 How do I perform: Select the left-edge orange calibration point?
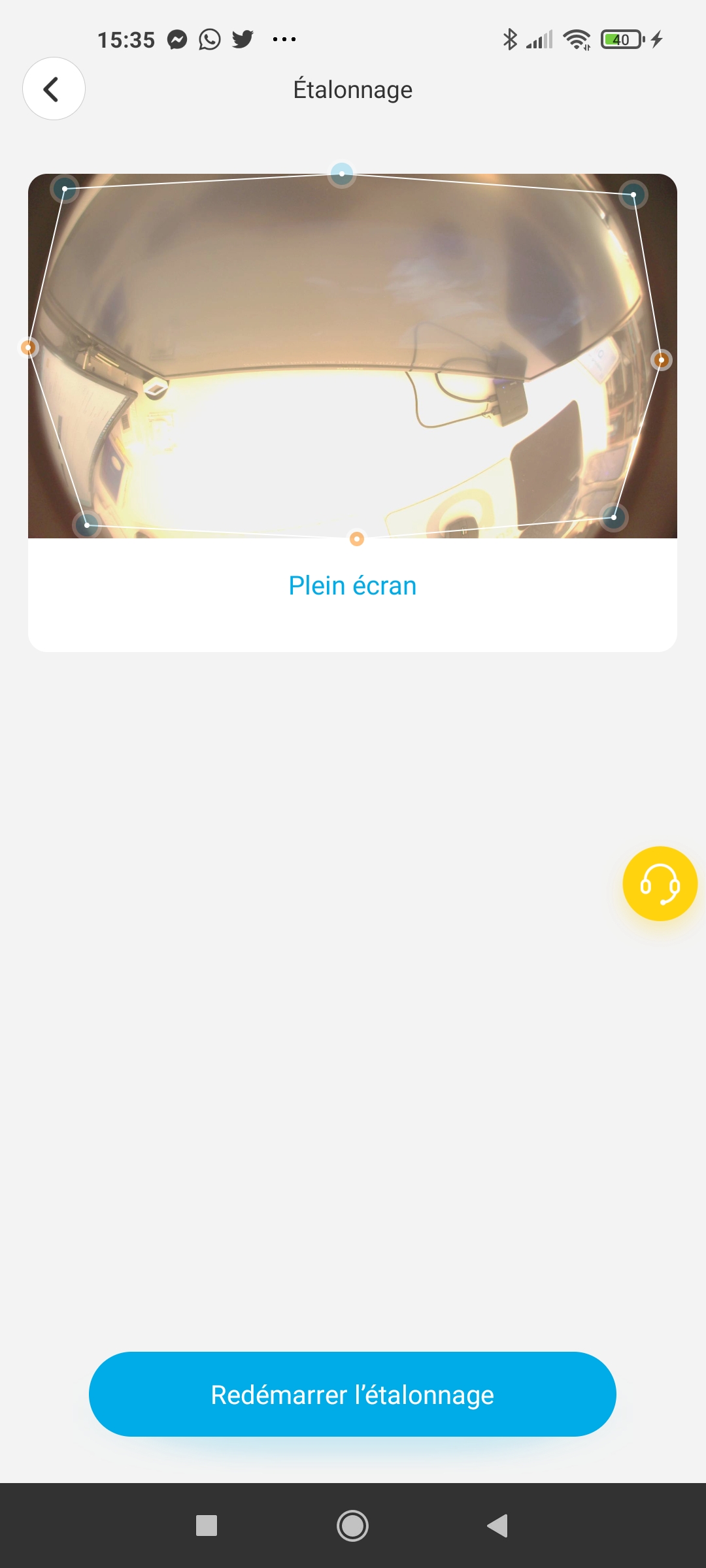click(x=28, y=348)
